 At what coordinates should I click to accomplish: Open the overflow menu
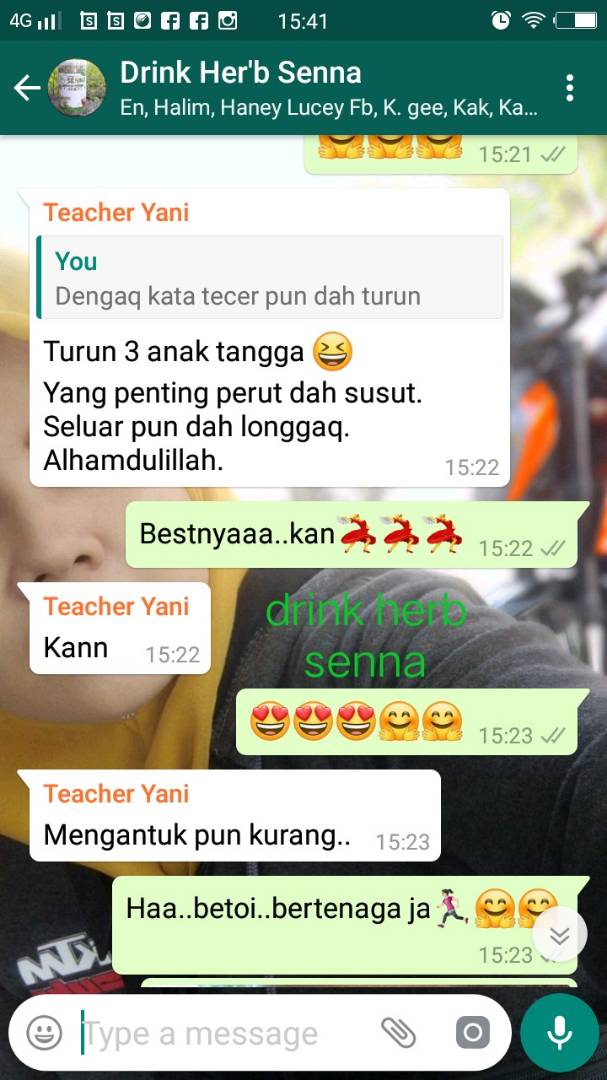tap(569, 88)
